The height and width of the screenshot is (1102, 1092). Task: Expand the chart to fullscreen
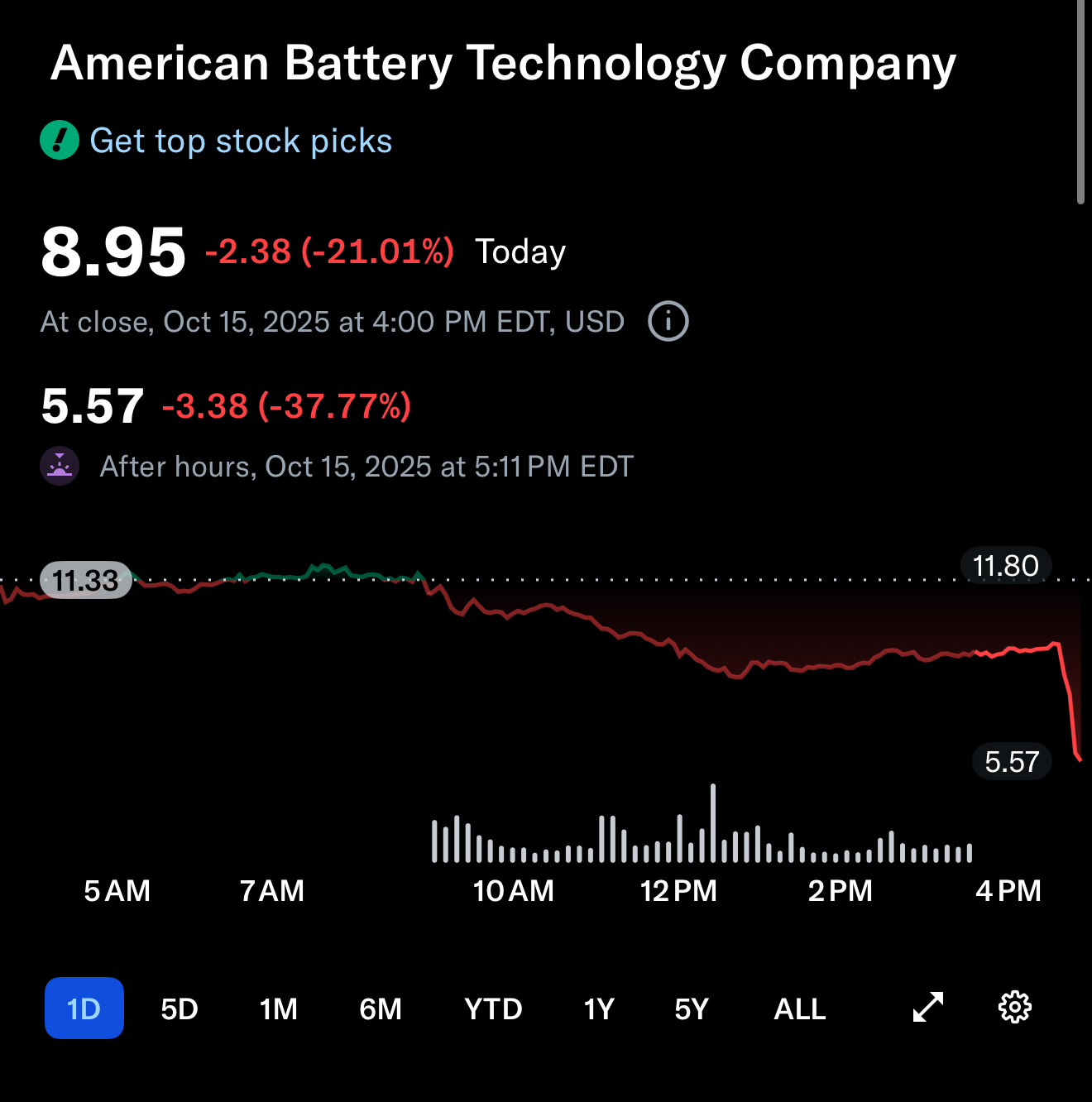tap(928, 1007)
